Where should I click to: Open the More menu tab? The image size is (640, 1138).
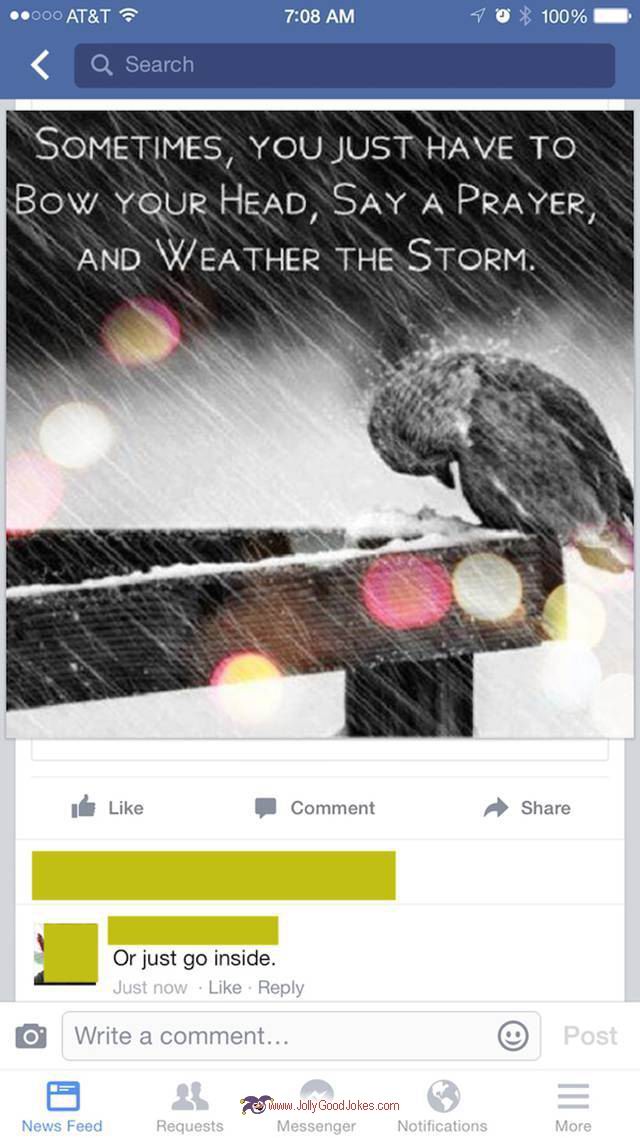[x=573, y=1106]
